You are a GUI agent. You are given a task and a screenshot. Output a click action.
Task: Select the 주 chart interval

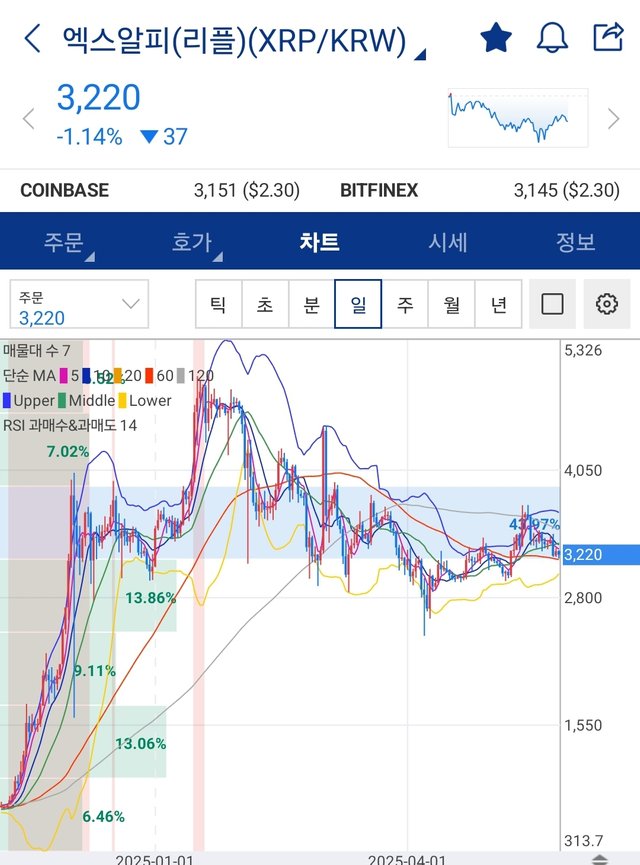pos(405,304)
